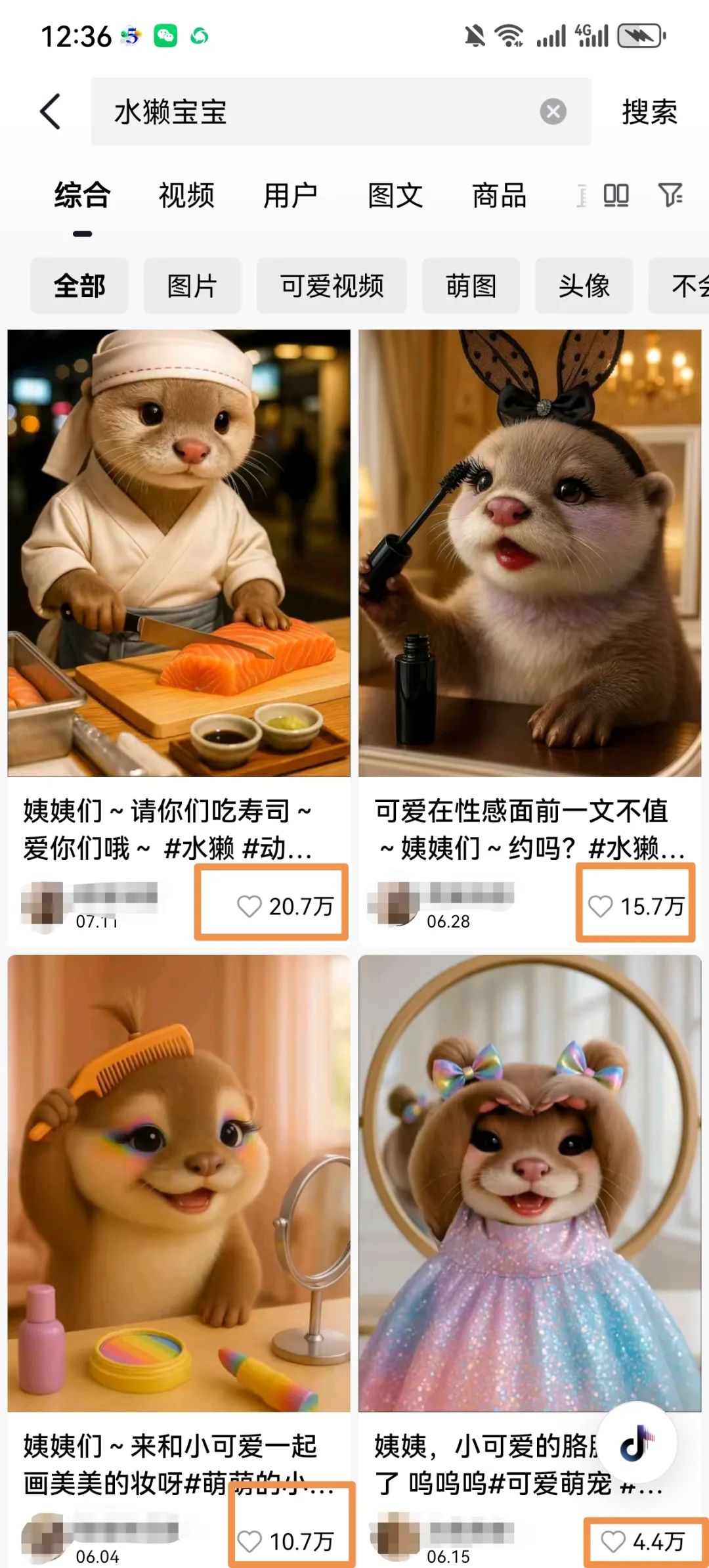
Task: Switch to the 商品 tab
Action: pyautogui.click(x=499, y=196)
